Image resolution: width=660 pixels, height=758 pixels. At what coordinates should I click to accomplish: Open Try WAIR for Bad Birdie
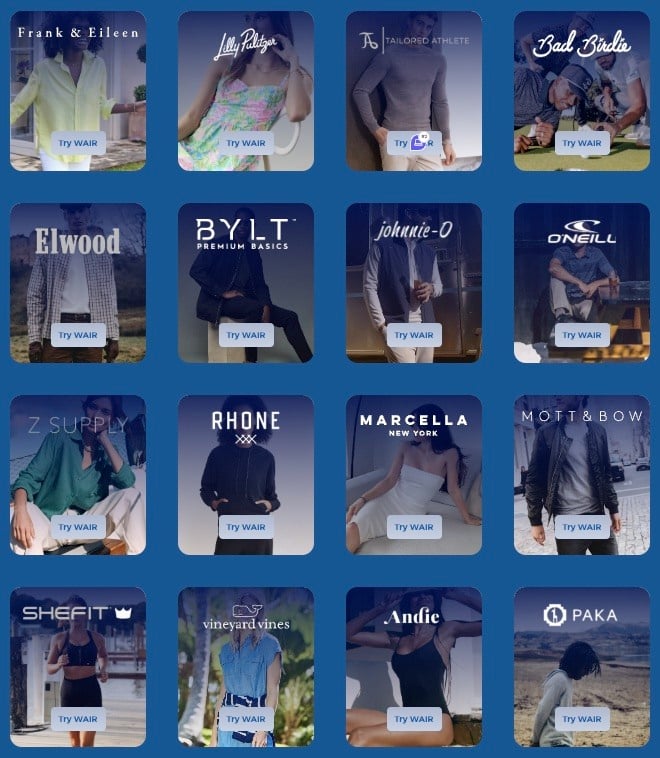[582, 143]
